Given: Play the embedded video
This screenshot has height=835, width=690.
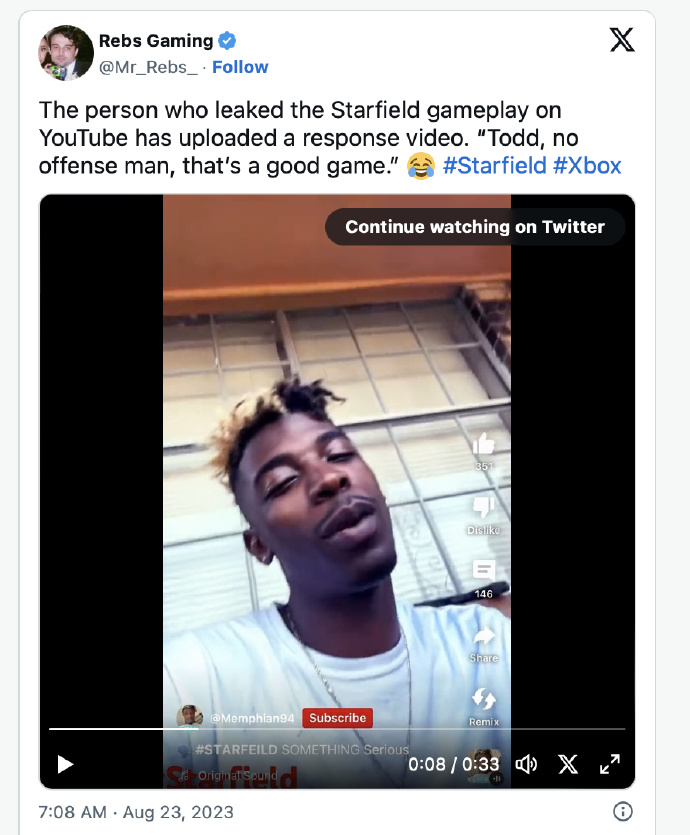Looking at the screenshot, I should [x=65, y=765].
